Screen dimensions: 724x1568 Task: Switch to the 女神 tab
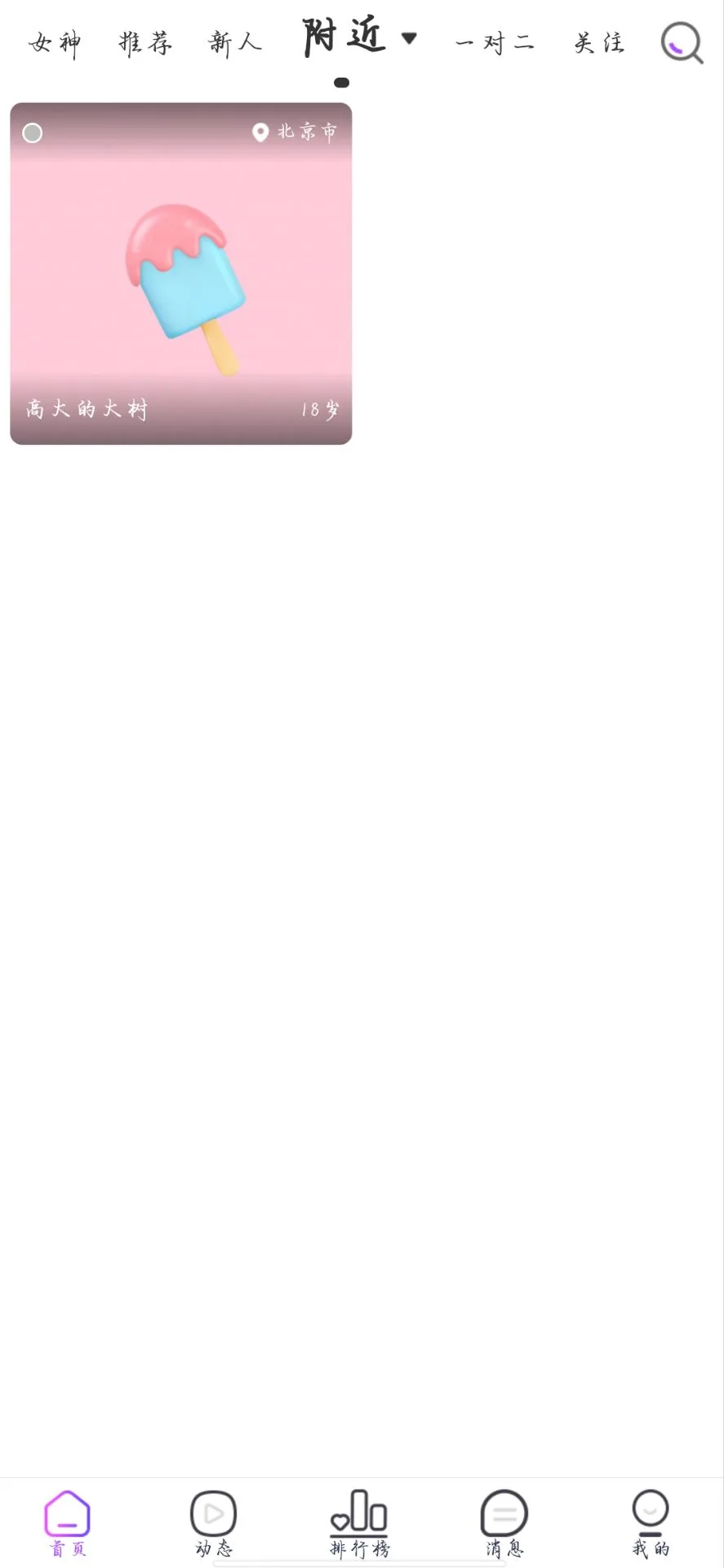pyautogui.click(x=55, y=42)
